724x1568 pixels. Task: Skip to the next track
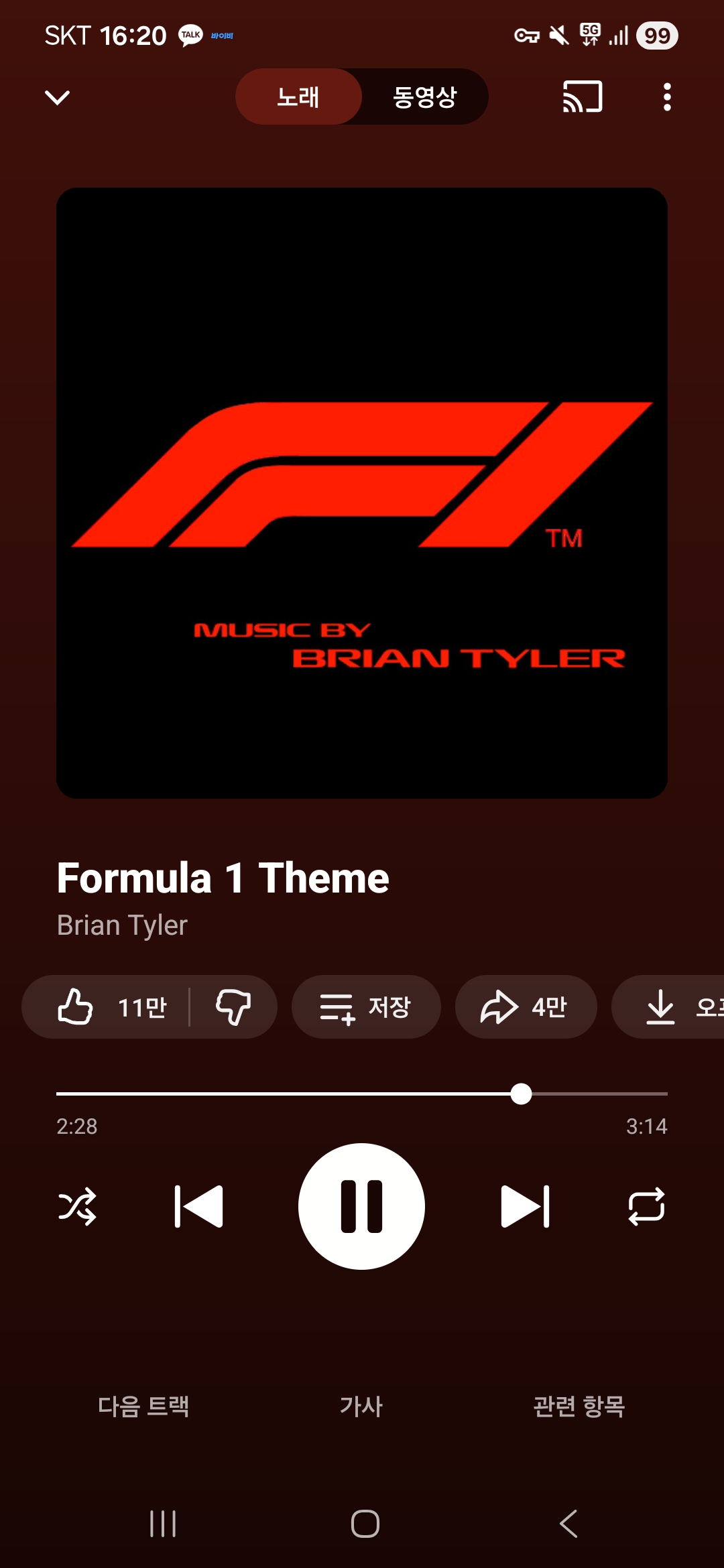pos(525,1206)
